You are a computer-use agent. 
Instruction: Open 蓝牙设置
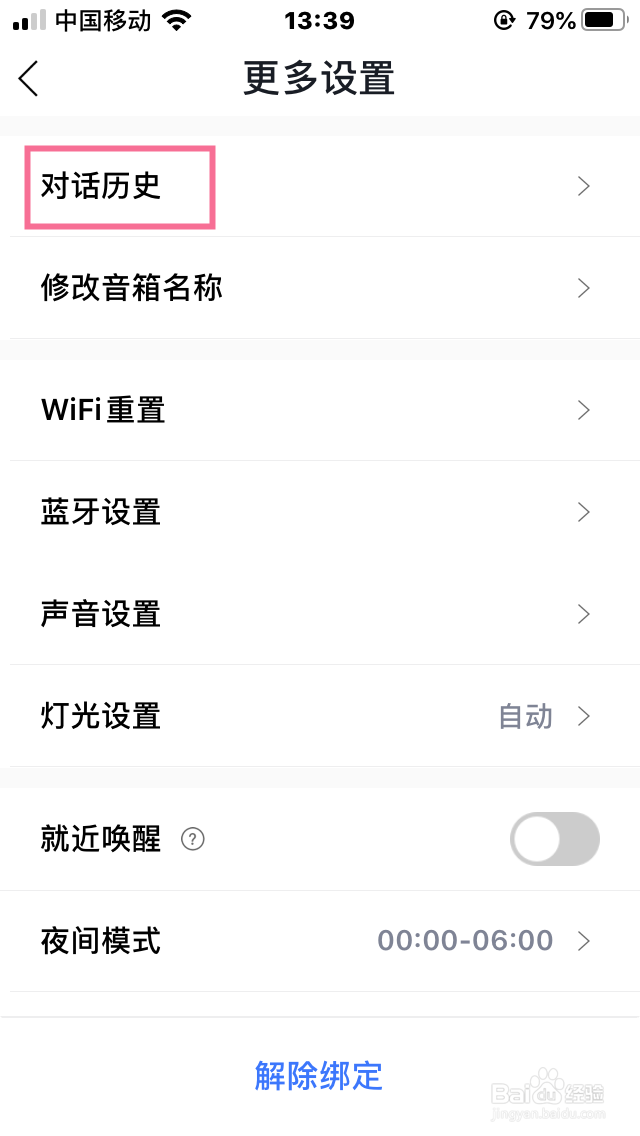[x=320, y=512]
